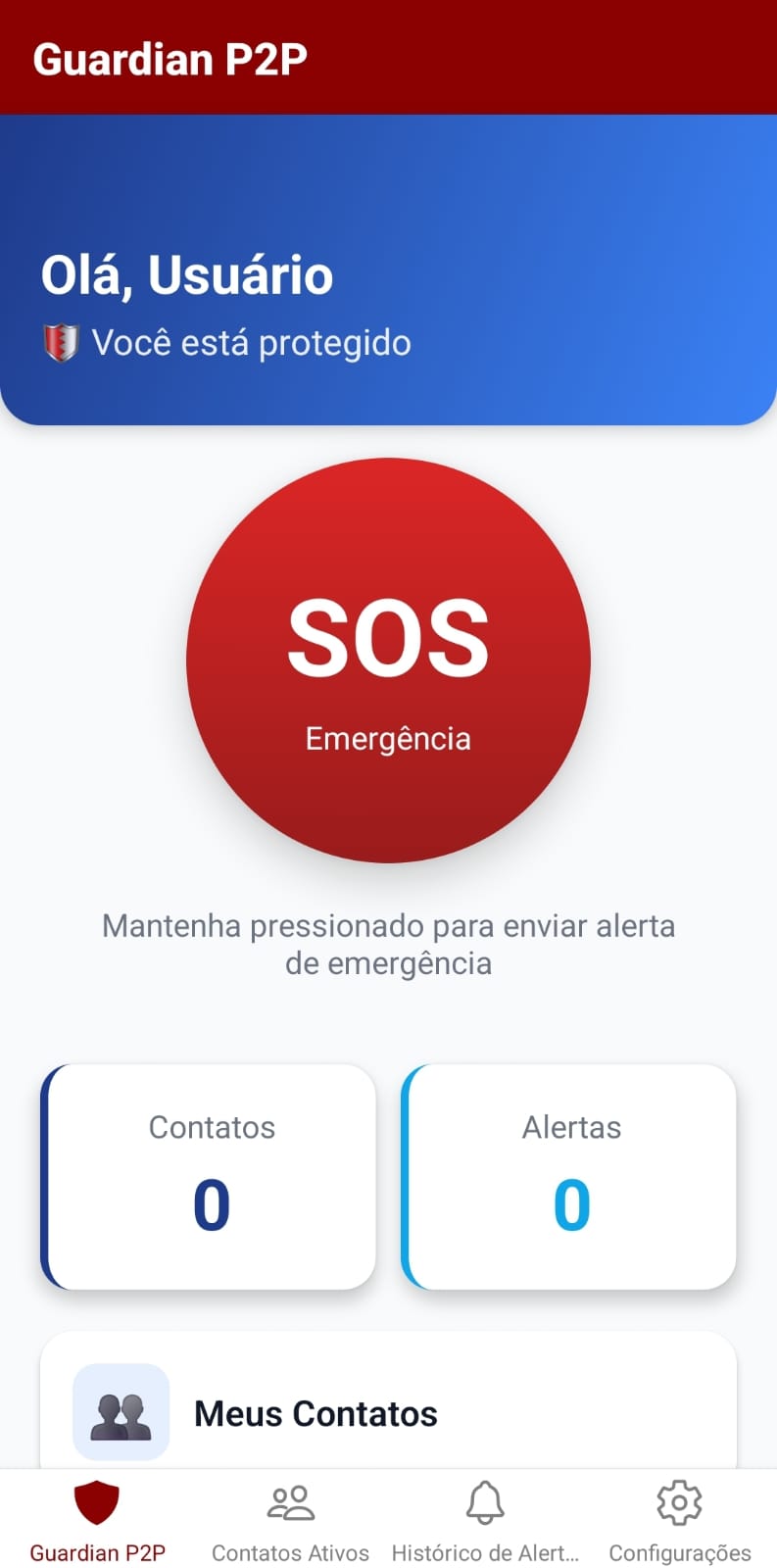
Task: Open the Meus Contatos section
Action: [x=316, y=1413]
